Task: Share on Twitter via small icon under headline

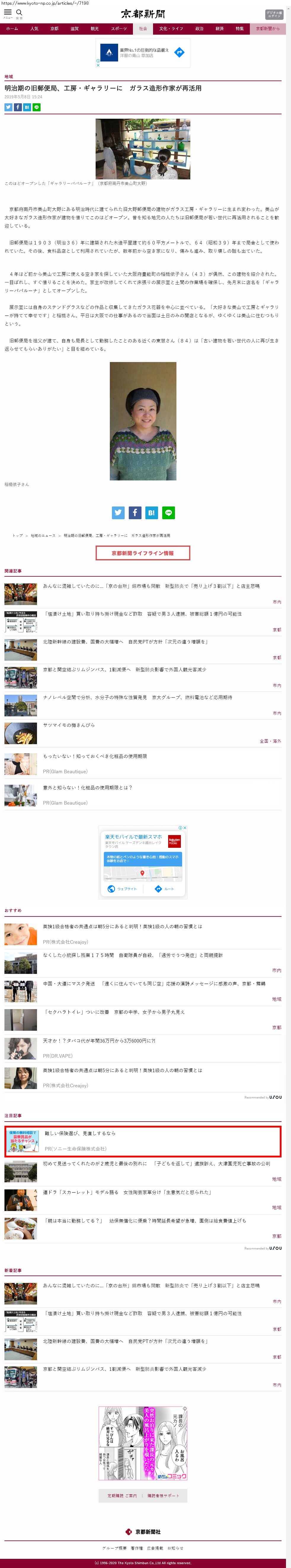Action: tap(9, 107)
